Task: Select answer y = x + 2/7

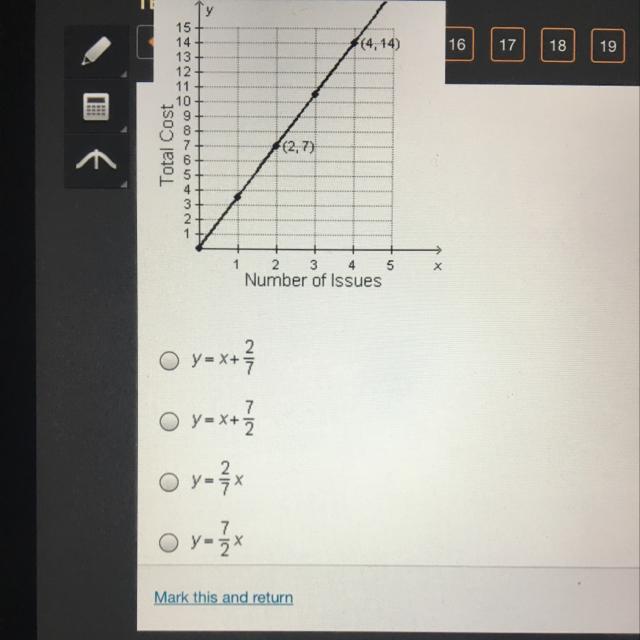Action: click(x=169, y=361)
